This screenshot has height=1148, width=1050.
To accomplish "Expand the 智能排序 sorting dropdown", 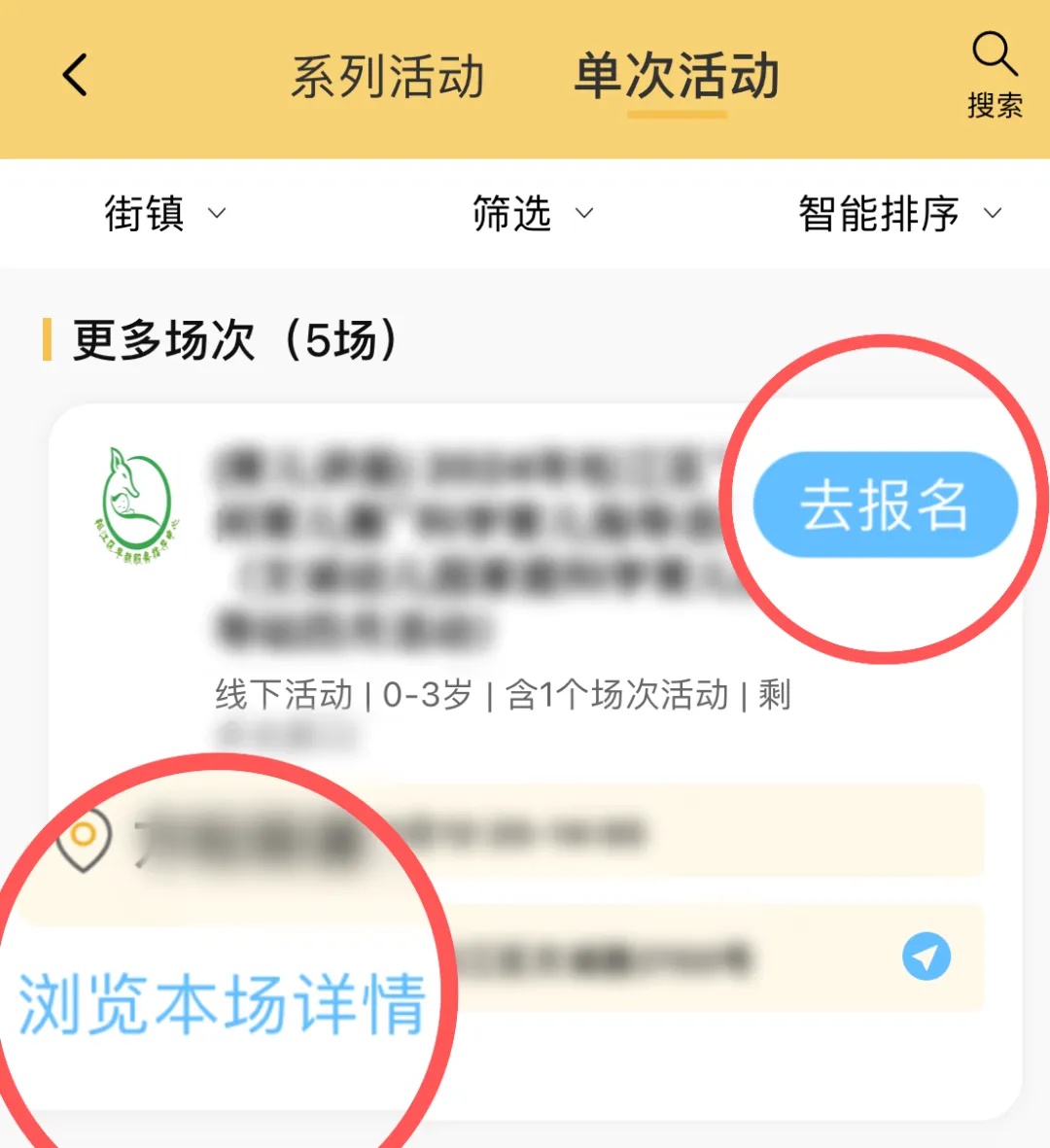I will (898, 213).
